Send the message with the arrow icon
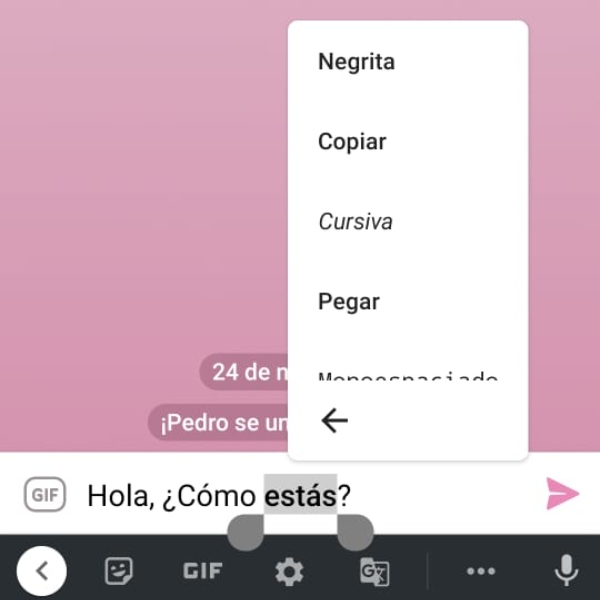This screenshot has width=600, height=600. pos(562,493)
